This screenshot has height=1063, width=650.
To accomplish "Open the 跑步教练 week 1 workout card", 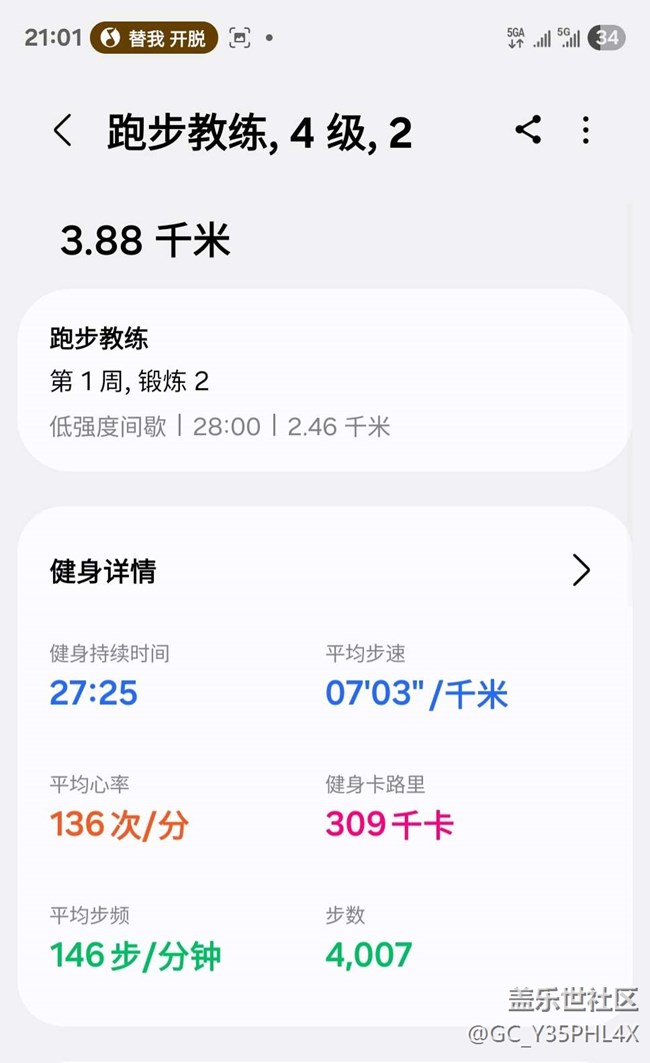I will 324,381.
